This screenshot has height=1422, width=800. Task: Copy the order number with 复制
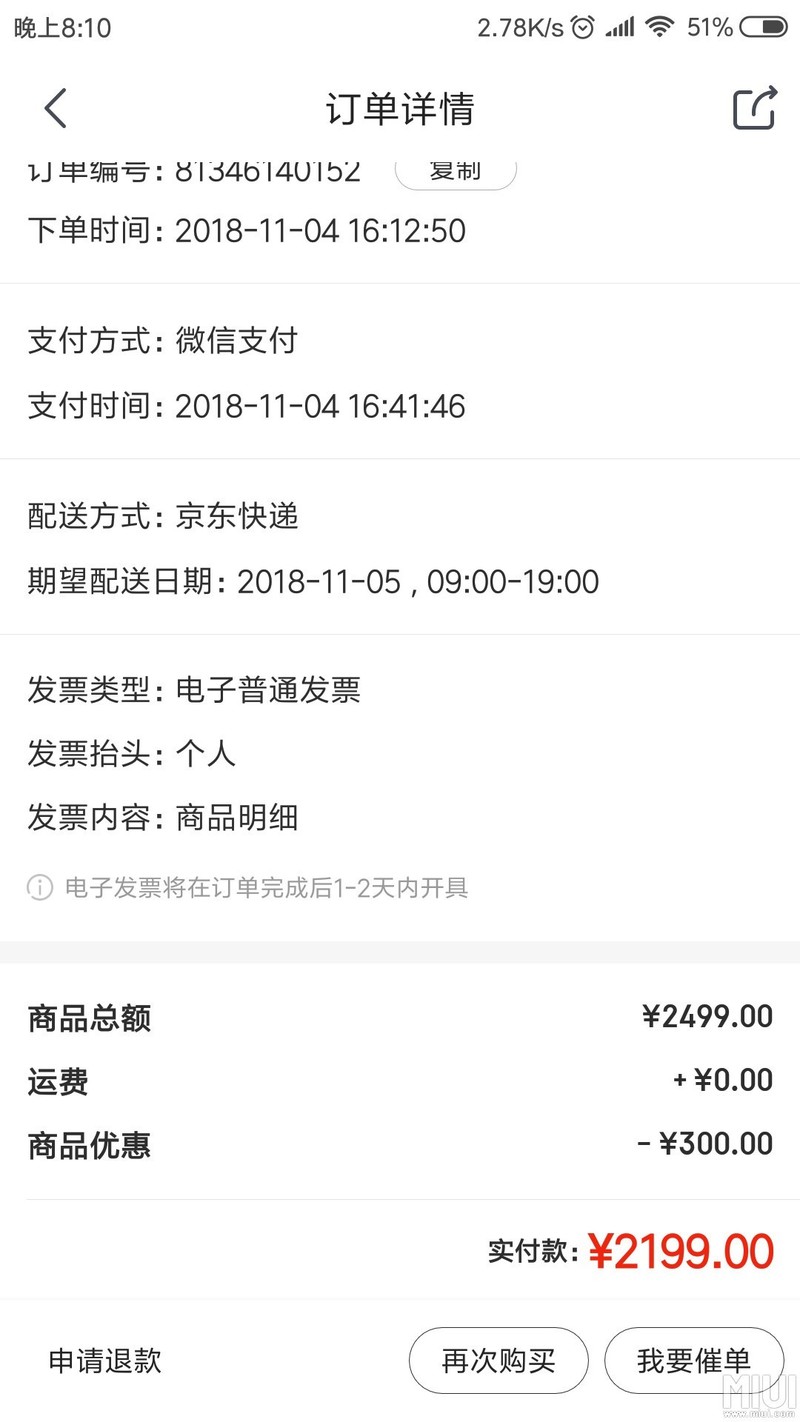(x=456, y=172)
